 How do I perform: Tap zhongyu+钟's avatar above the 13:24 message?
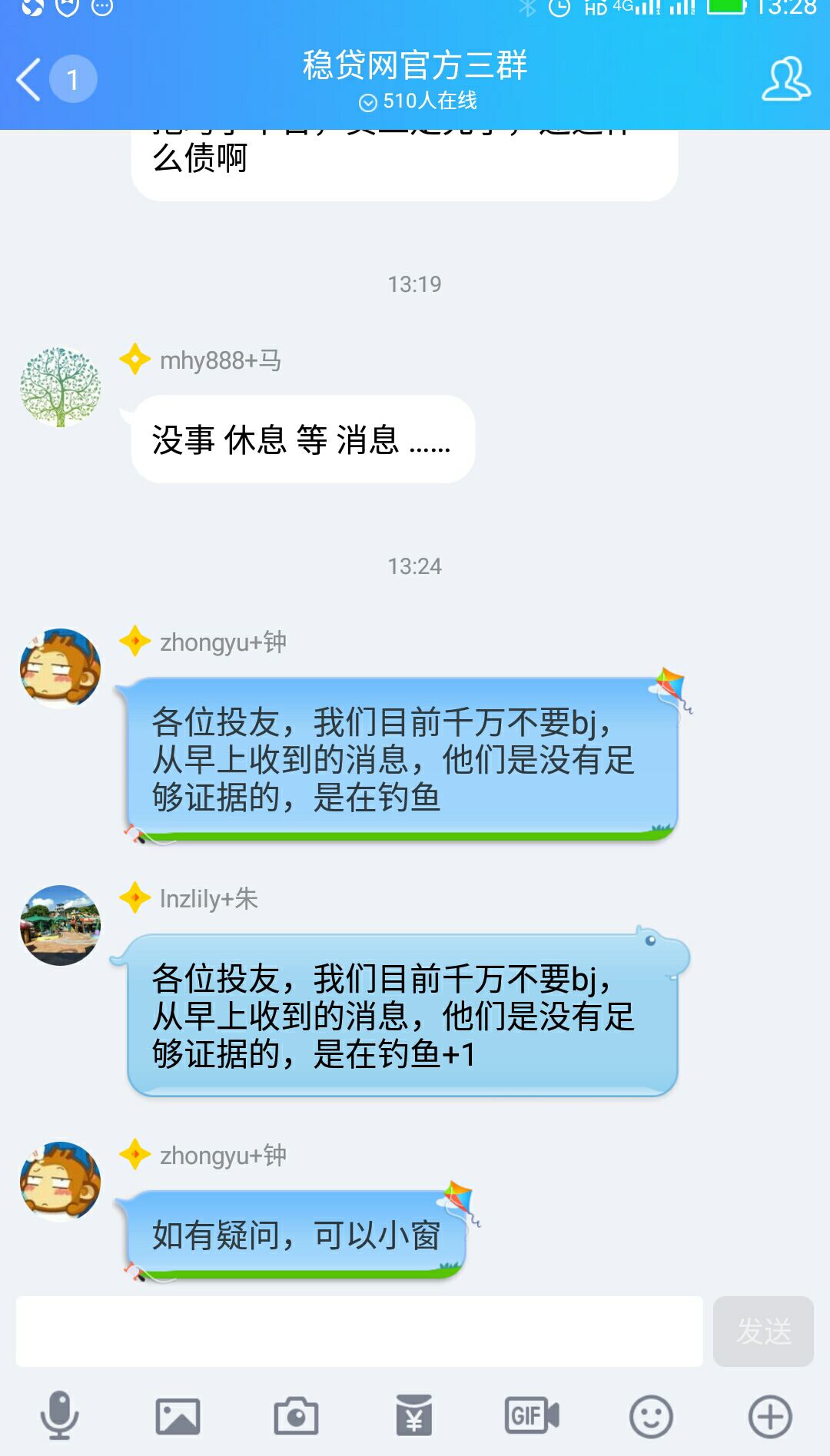point(60,668)
